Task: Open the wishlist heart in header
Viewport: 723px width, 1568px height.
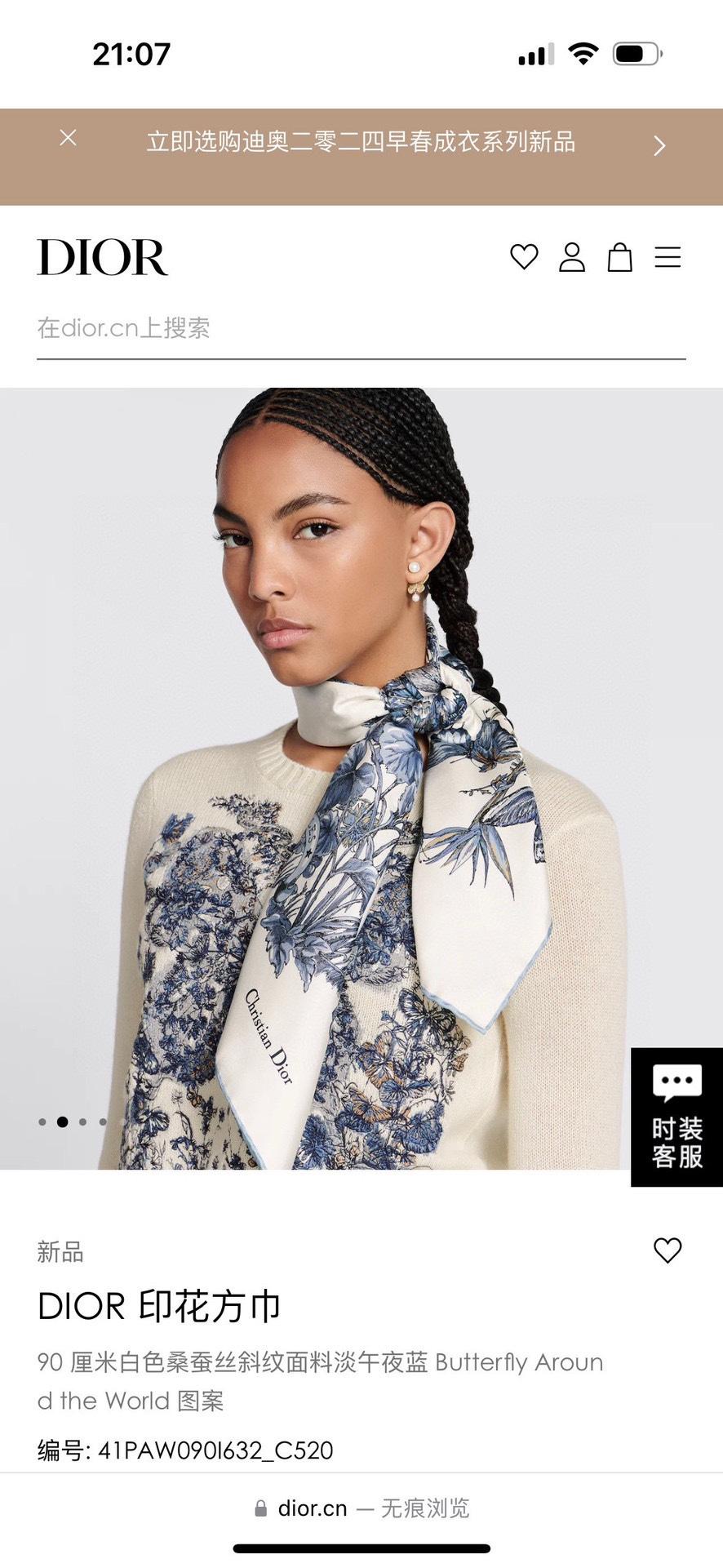Action: pos(524,257)
